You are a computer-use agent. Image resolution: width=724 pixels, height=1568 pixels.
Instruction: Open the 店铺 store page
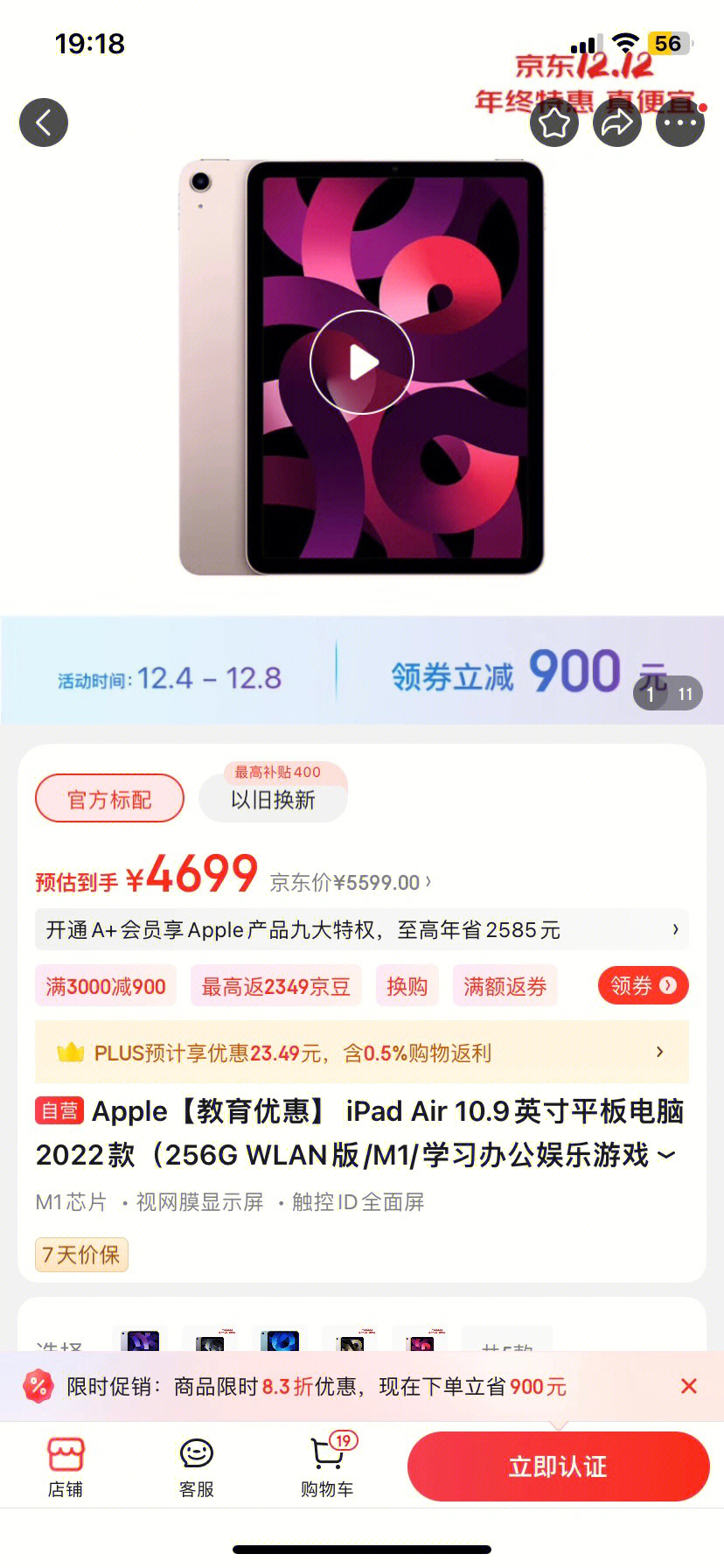coord(66,1467)
